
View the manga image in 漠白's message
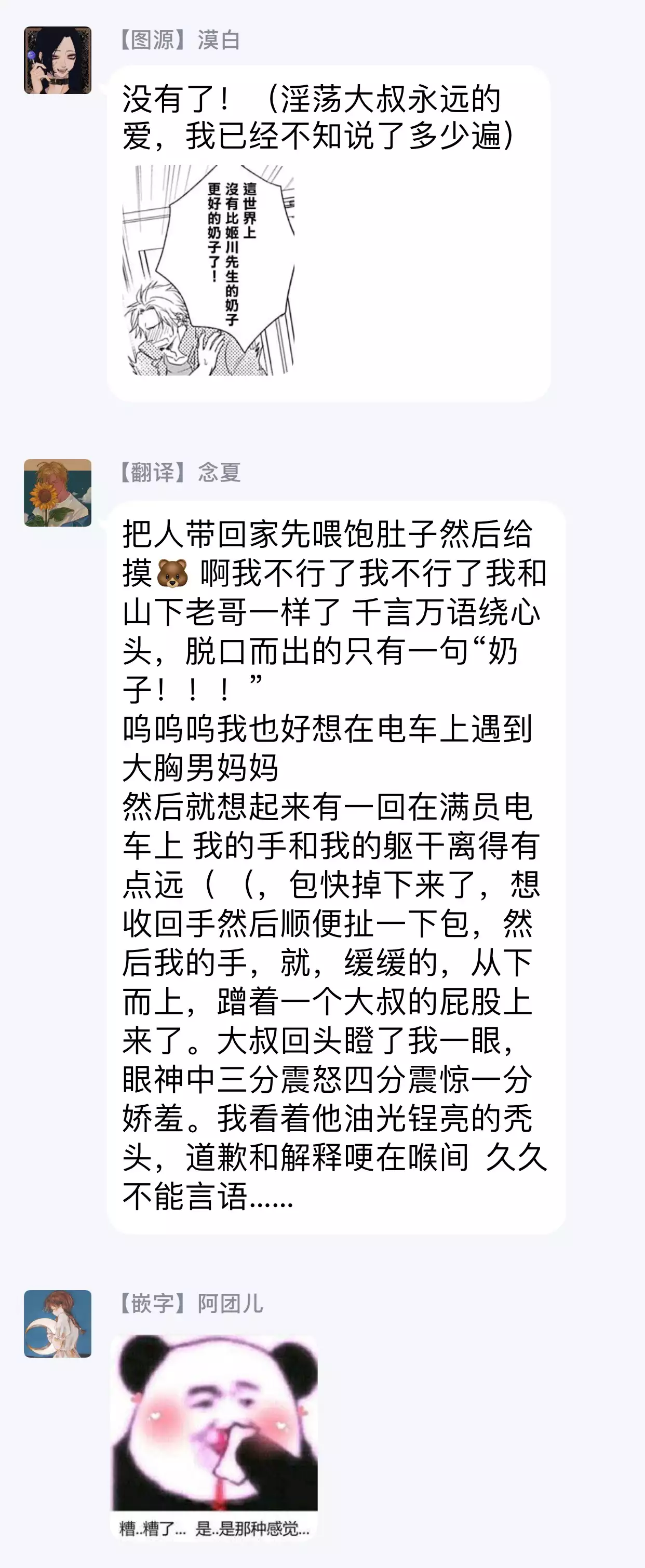208,270
